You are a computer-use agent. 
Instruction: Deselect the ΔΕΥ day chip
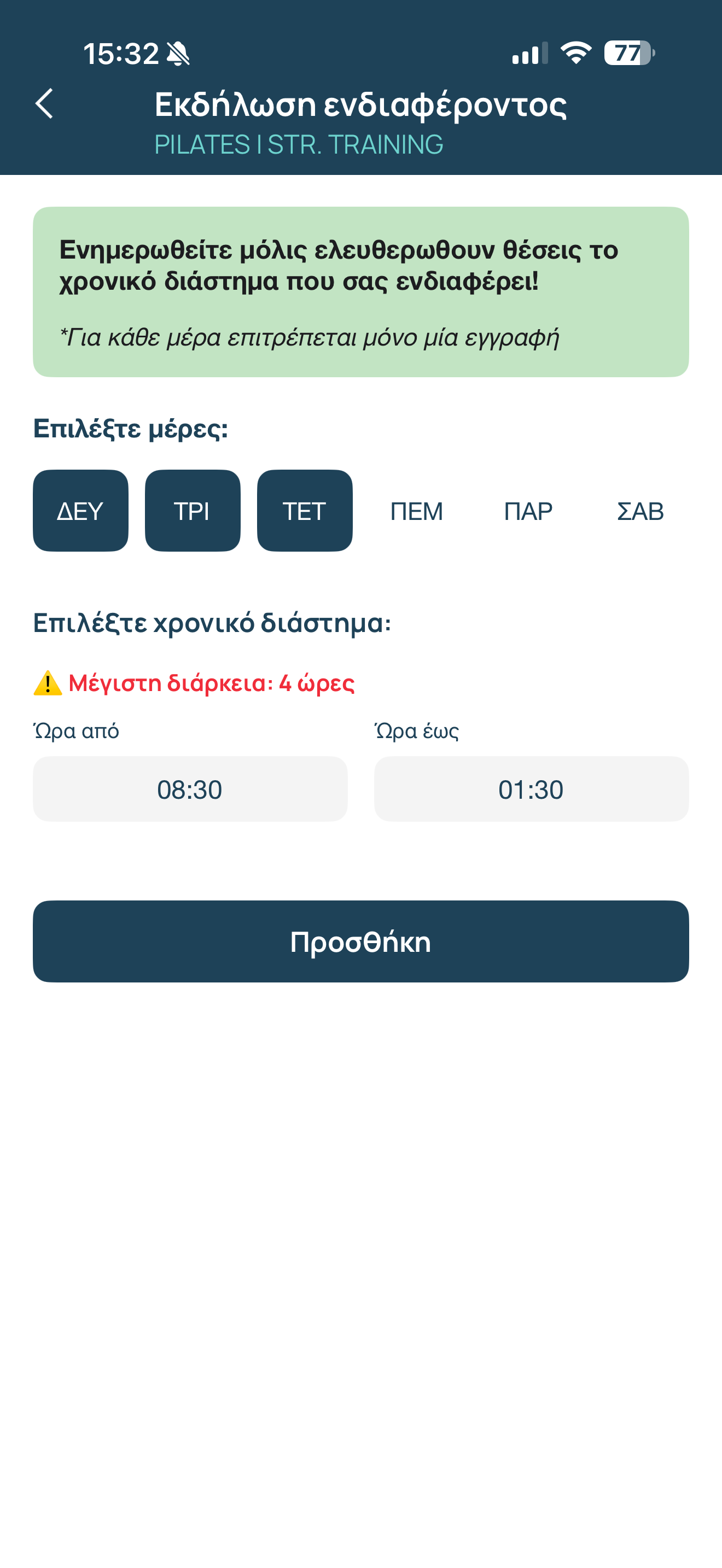click(x=80, y=510)
